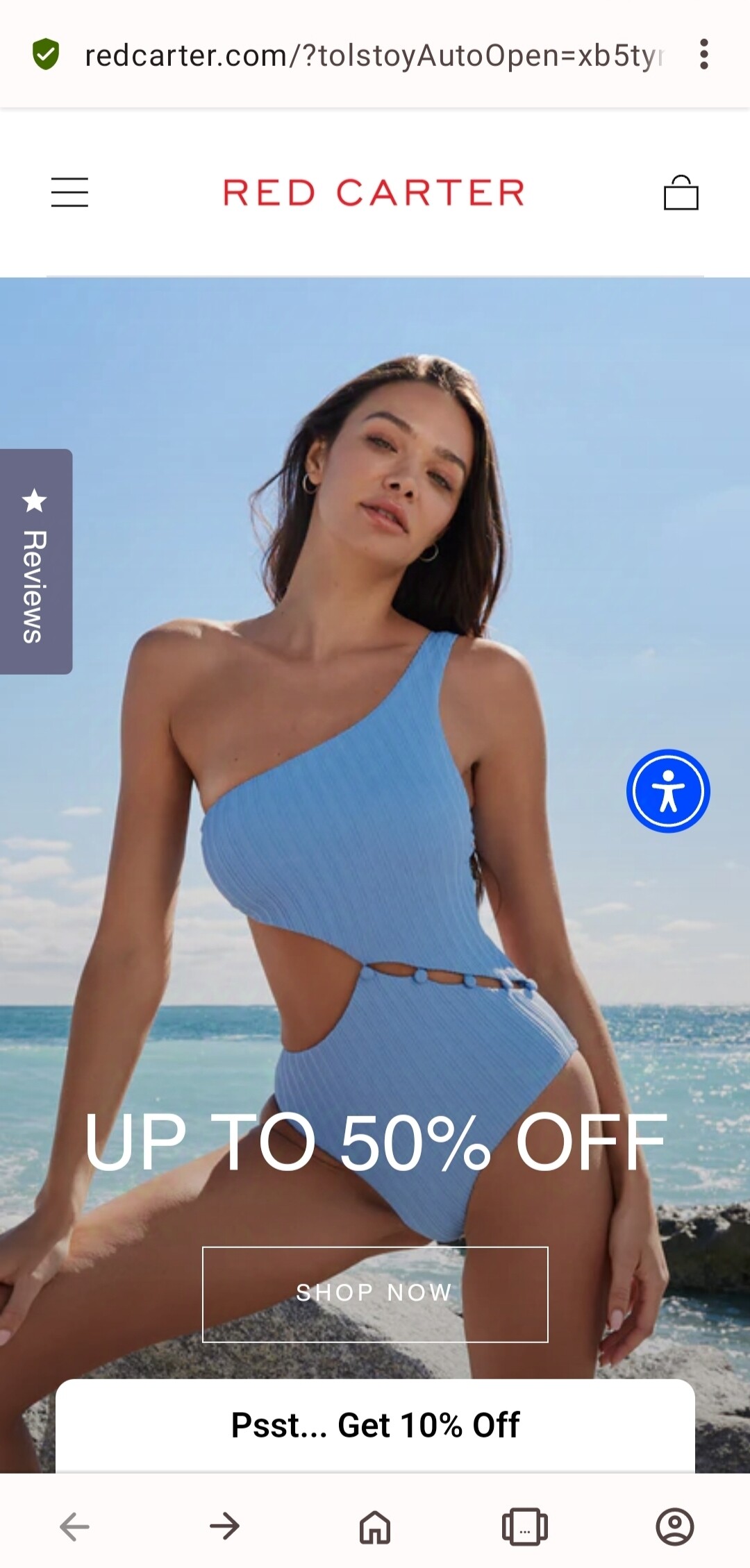Open the hamburger menu
This screenshot has width=750, height=1568.
(x=69, y=192)
